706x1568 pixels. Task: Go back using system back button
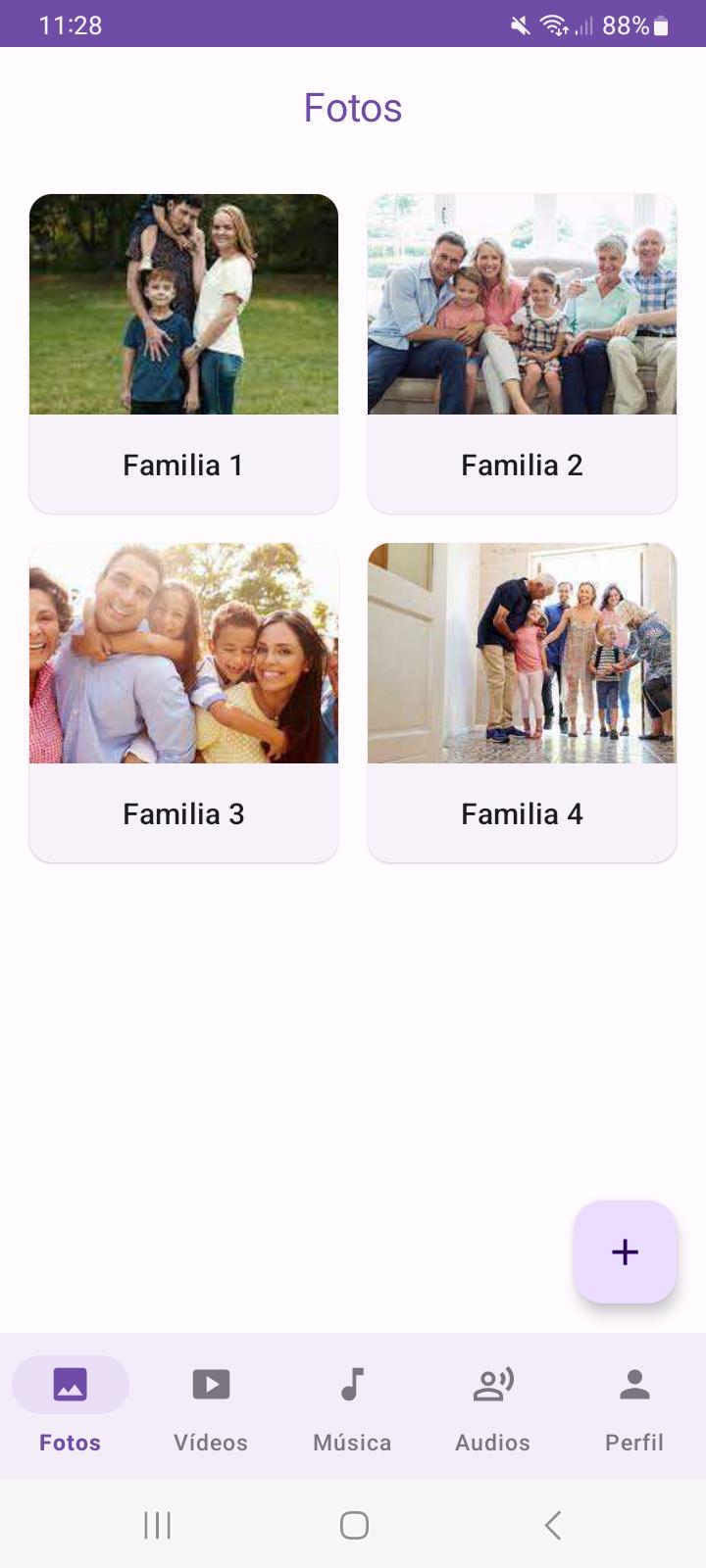553,1525
